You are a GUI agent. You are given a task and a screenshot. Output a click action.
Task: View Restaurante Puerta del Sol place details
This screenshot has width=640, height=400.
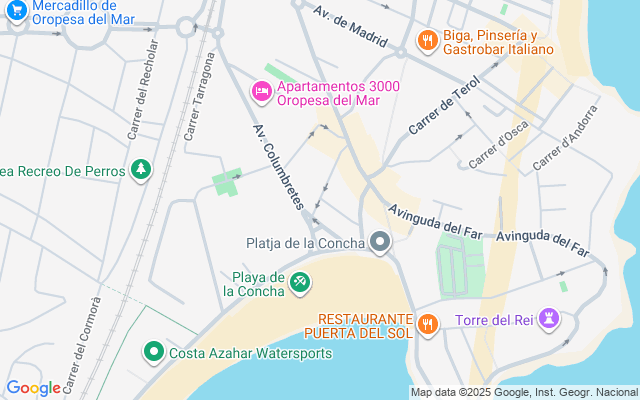(x=428, y=323)
